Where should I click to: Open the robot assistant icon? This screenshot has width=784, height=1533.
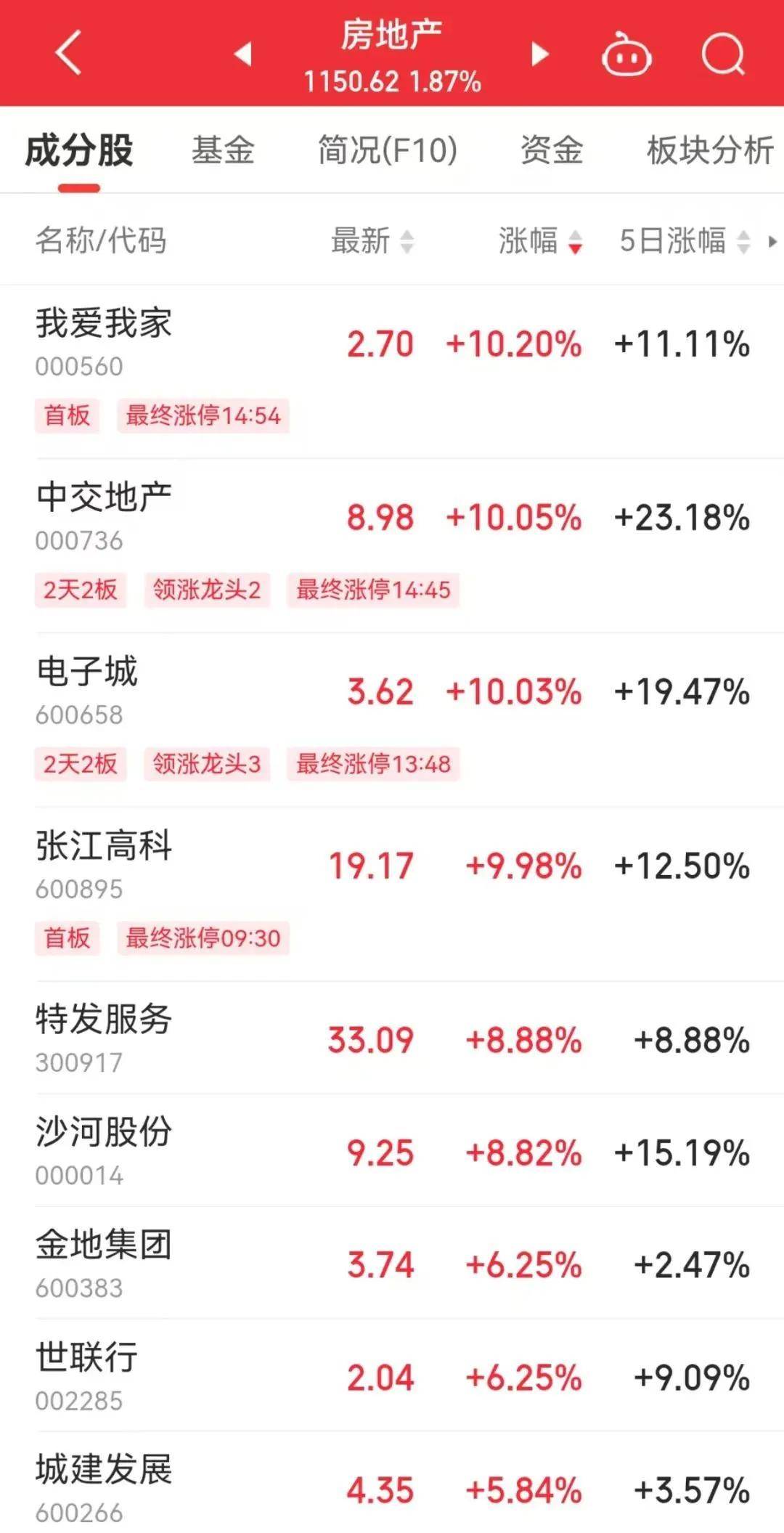tap(626, 55)
